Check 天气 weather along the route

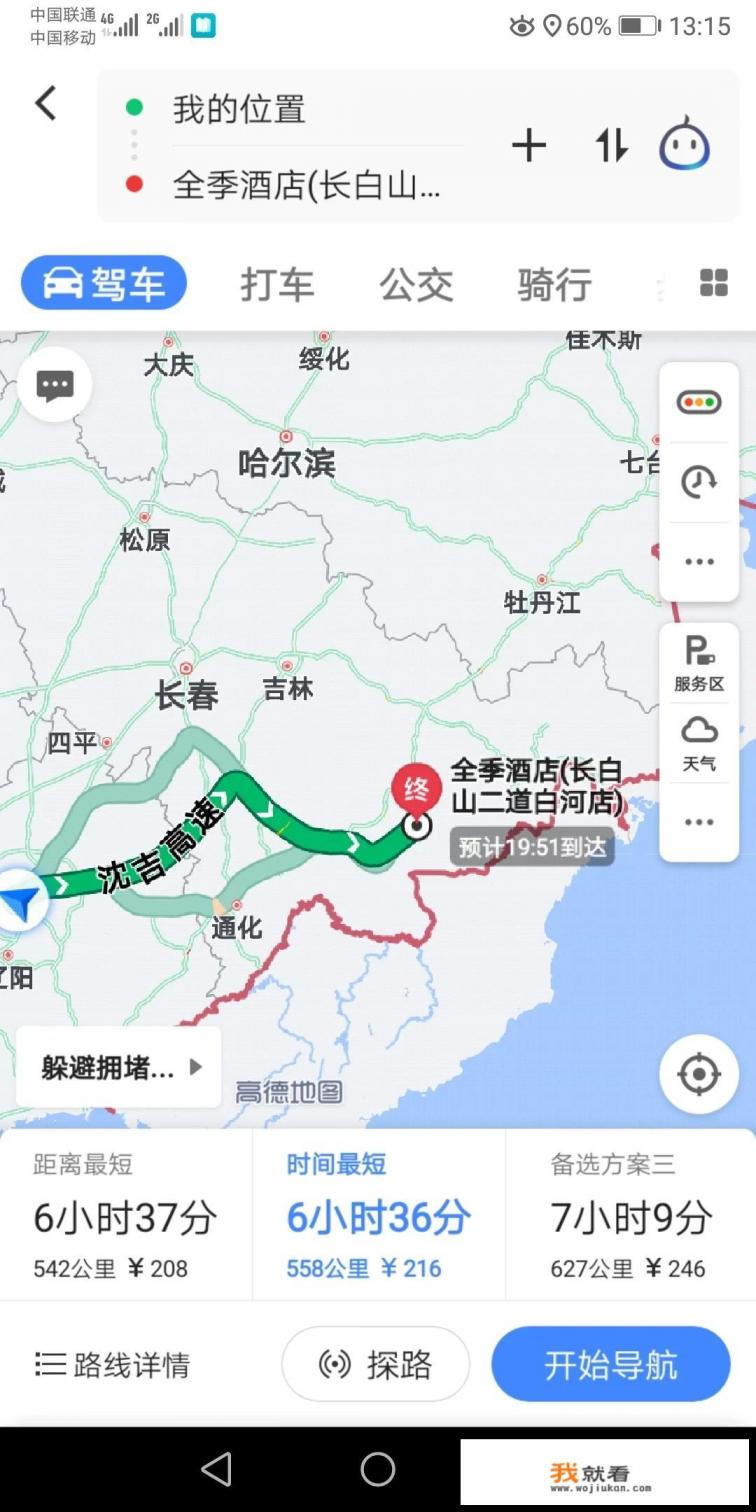[699, 743]
